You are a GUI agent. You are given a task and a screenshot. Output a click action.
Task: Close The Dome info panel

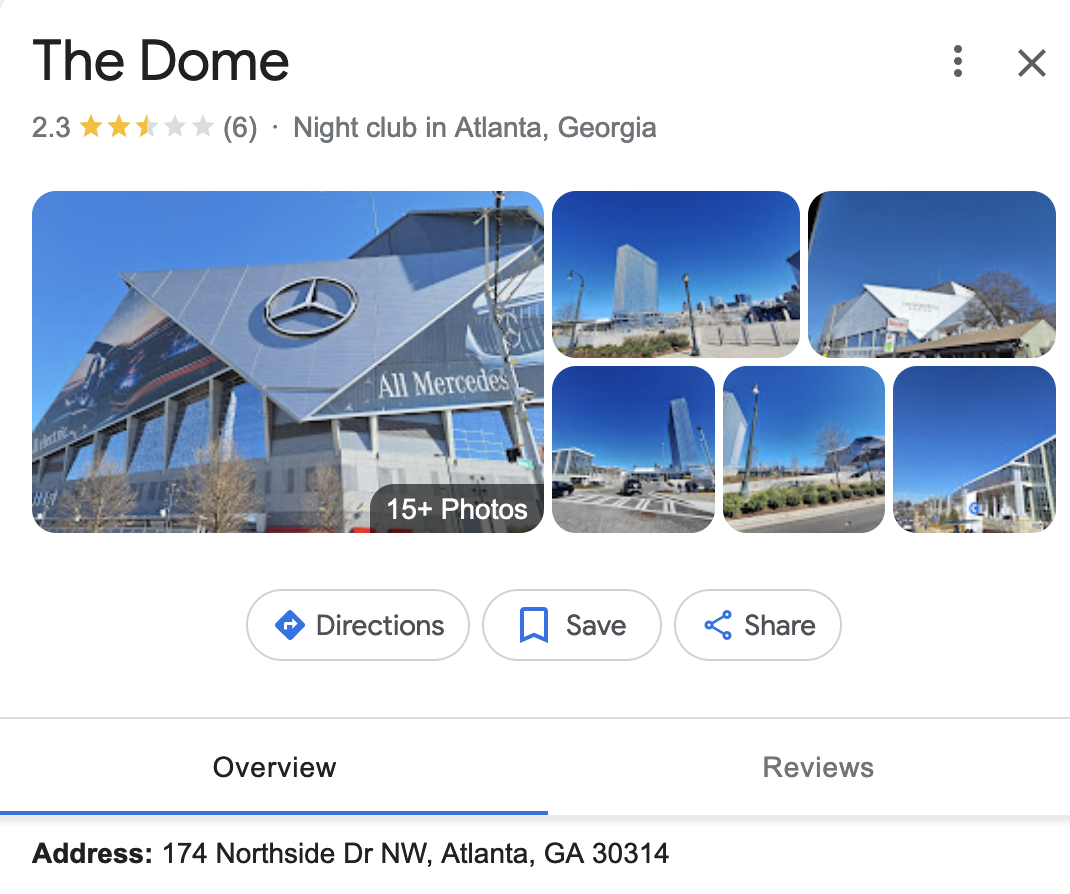click(1031, 63)
